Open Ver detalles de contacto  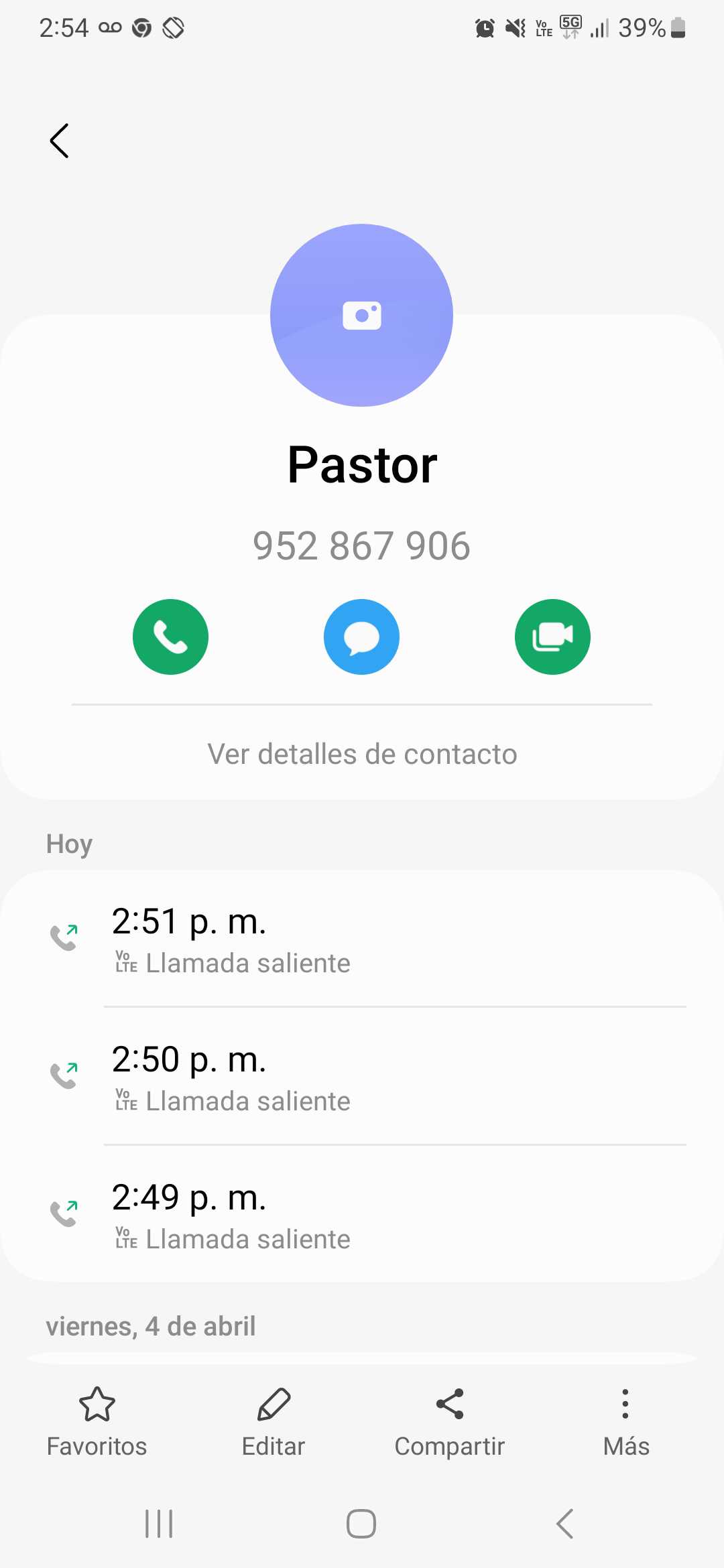tap(362, 754)
